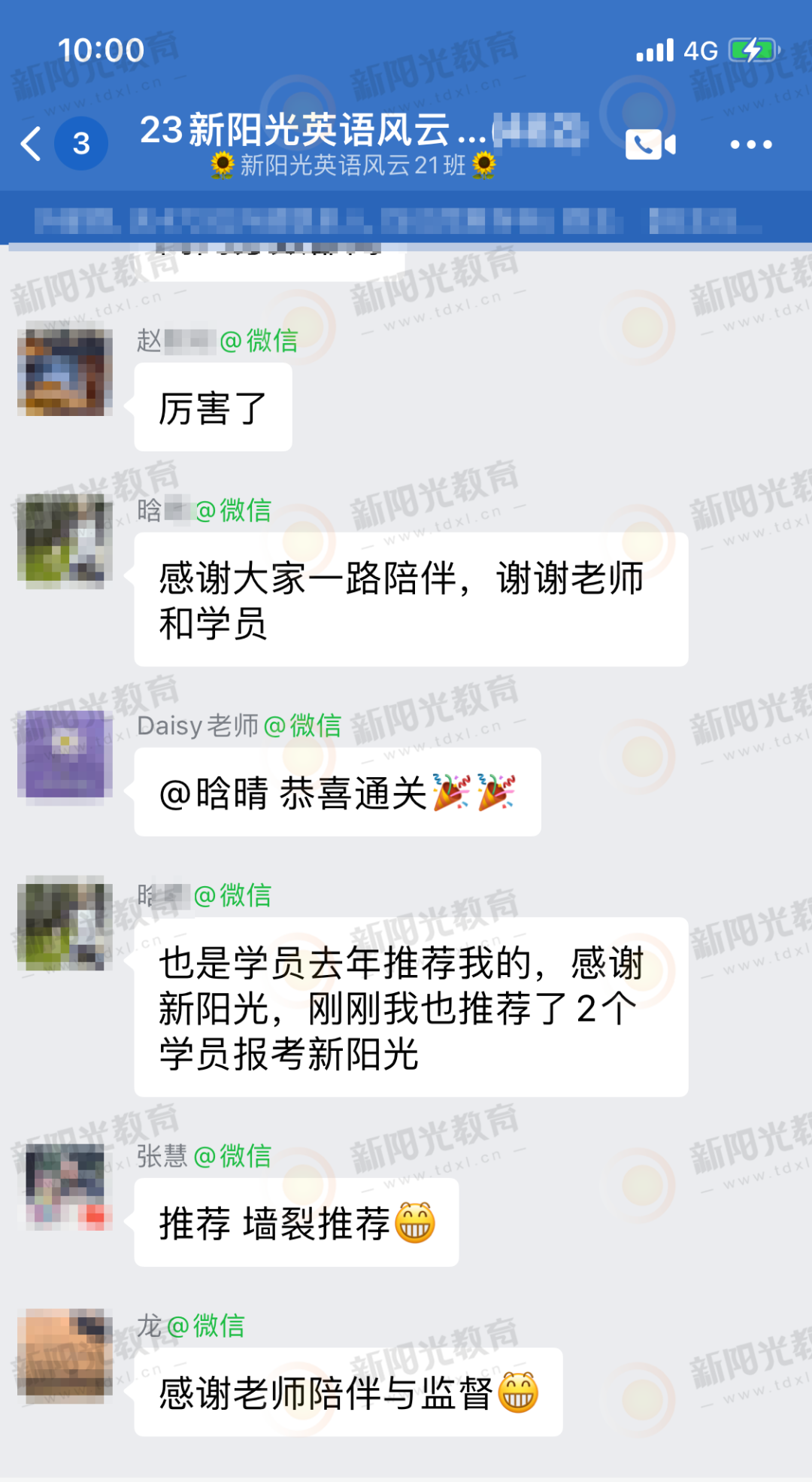View 张慧's avatar profile
The image size is (812, 1482).
coord(65,1186)
